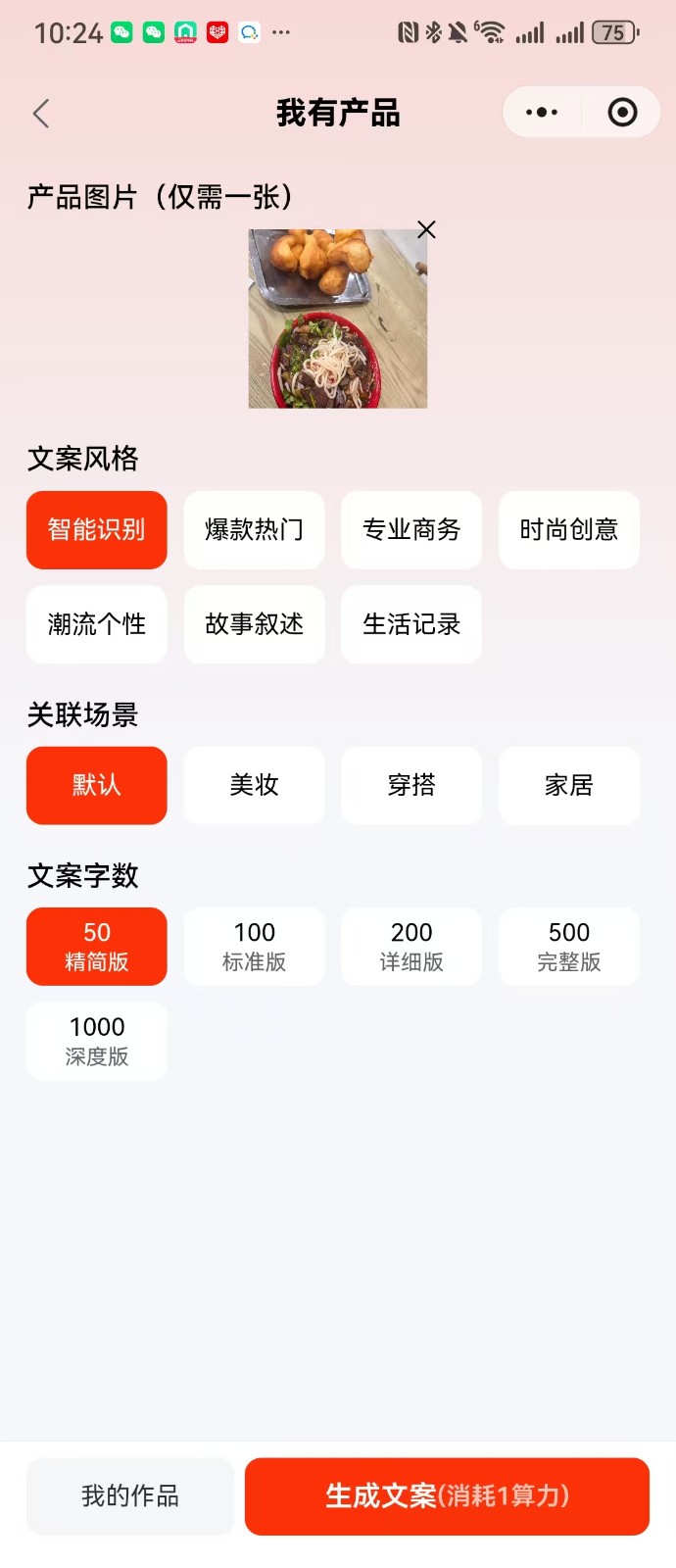Open the mini program more options menu
Viewport: 676px width, 1568px height.
pyautogui.click(x=542, y=113)
